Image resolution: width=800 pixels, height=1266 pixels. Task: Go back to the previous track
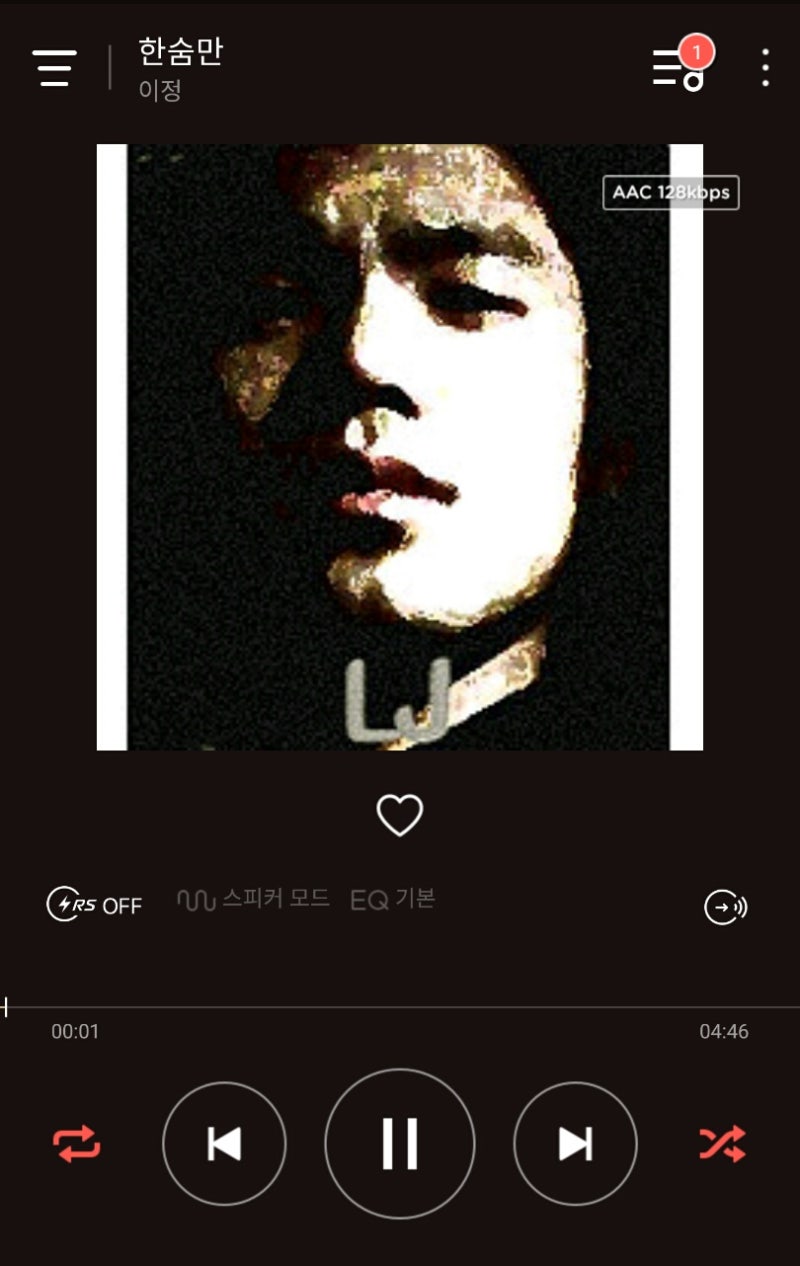tap(225, 1143)
